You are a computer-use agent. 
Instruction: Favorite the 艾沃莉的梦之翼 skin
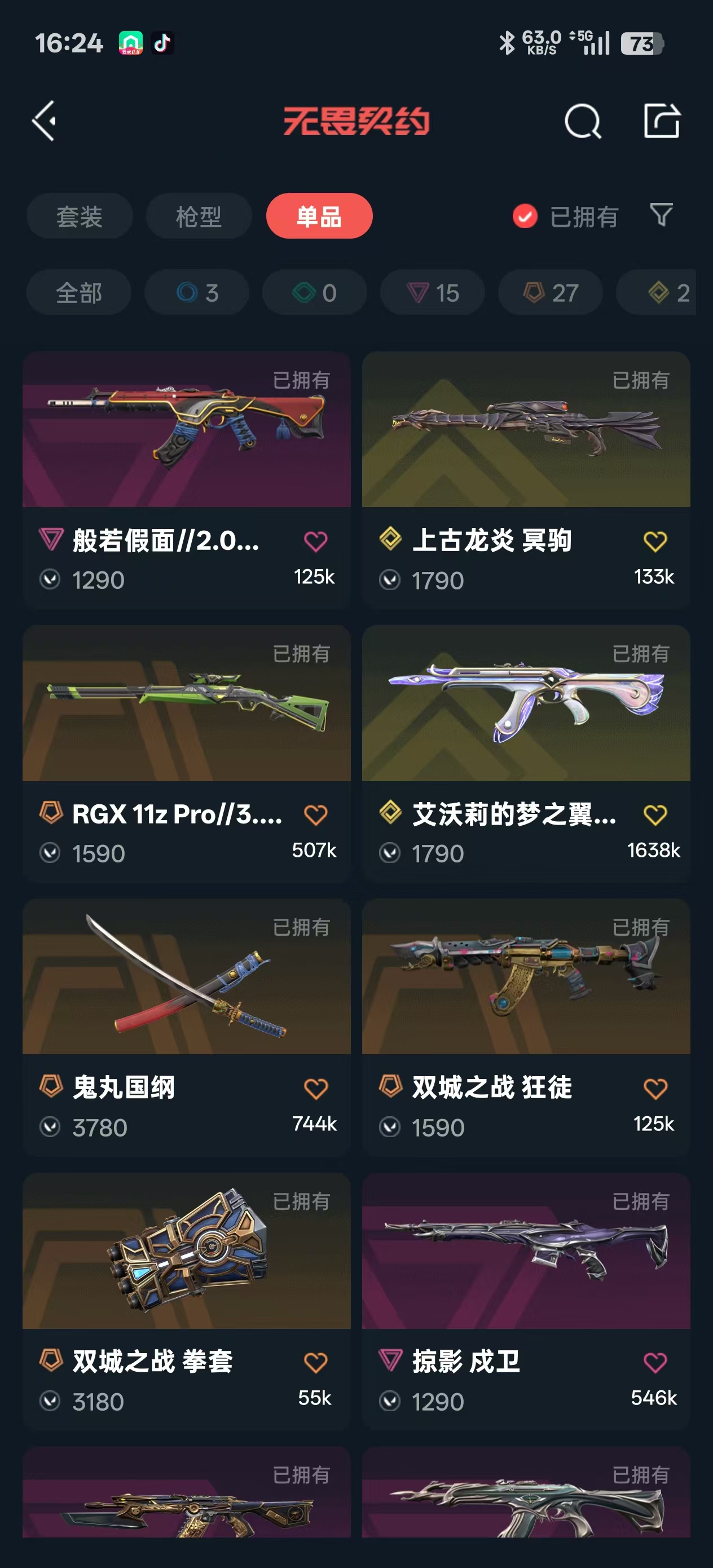coord(655,815)
